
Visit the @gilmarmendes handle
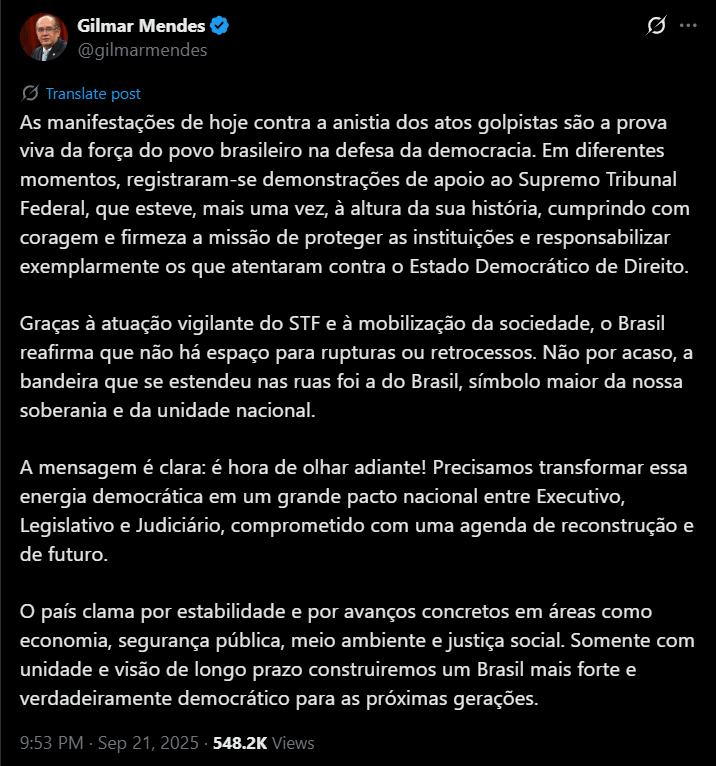pos(142,49)
